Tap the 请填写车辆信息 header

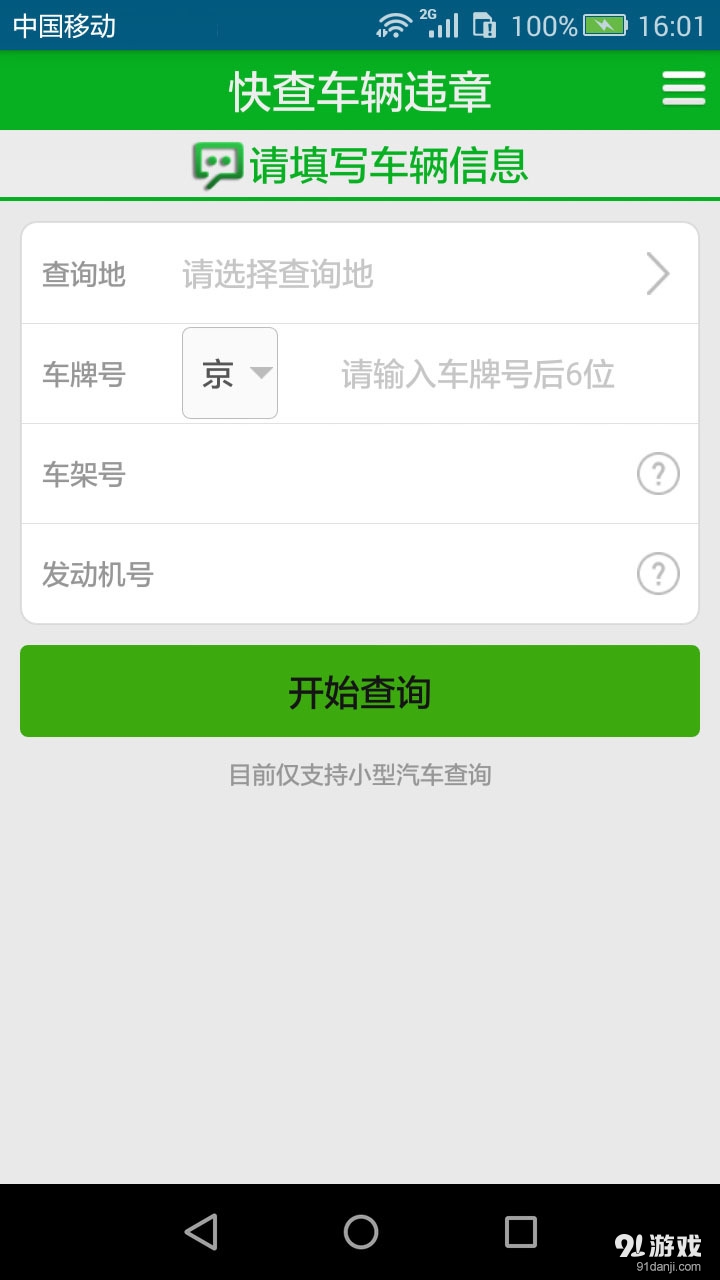click(390, 165)
